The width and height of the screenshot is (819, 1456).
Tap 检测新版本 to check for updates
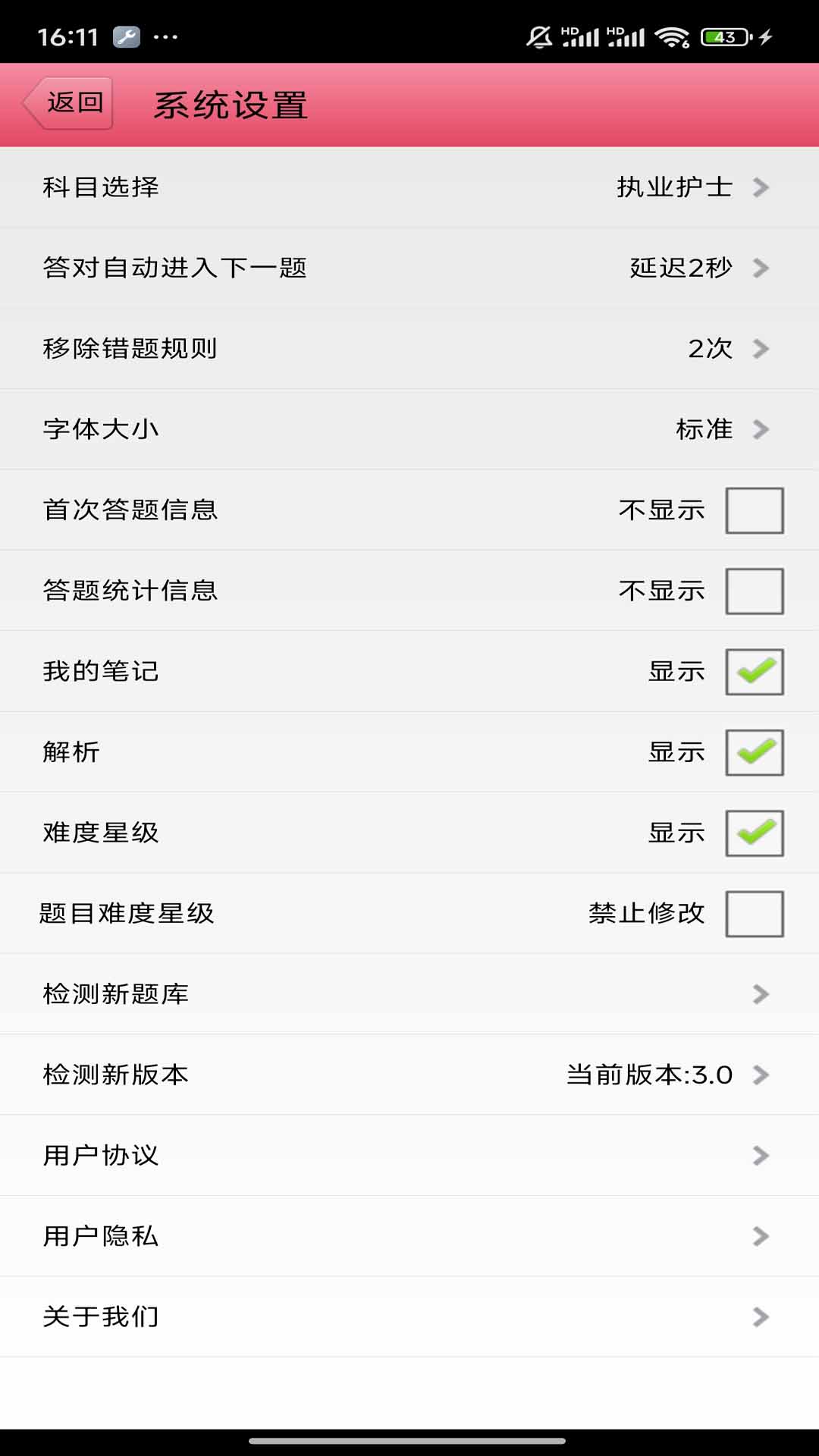(x=409, y=1075)
